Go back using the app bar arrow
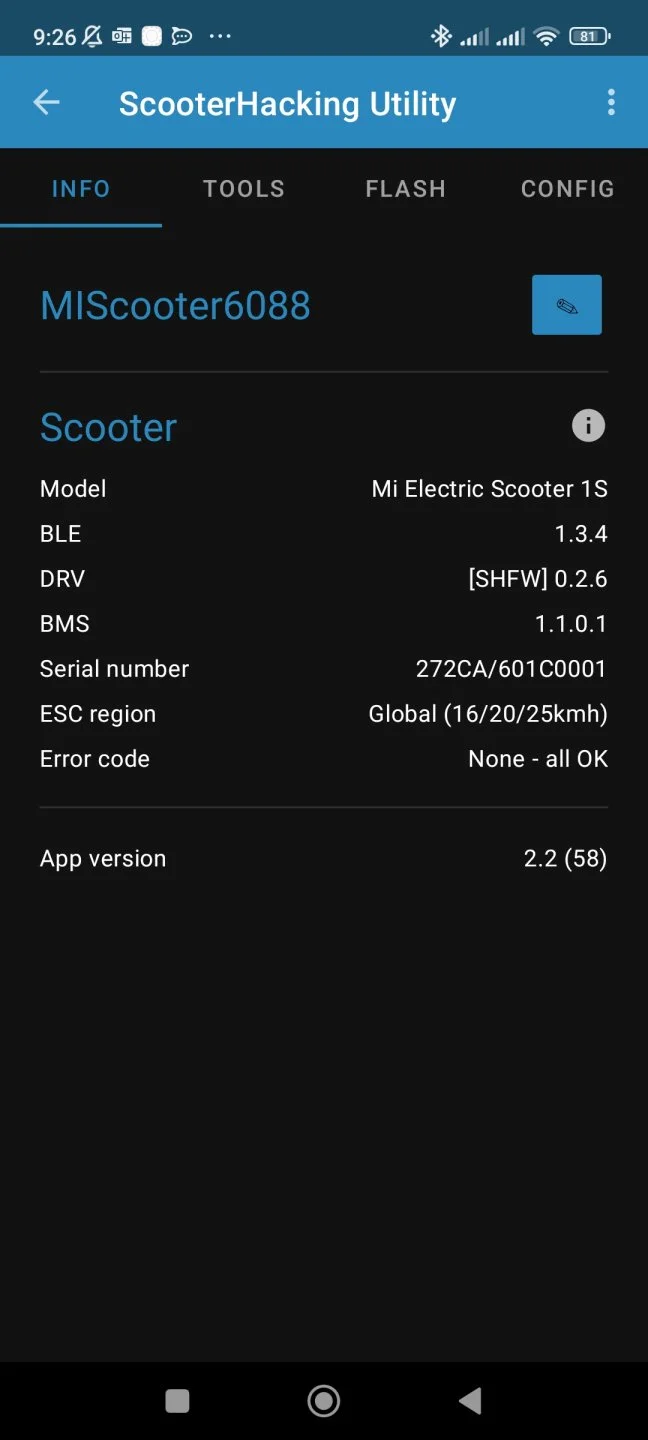Screen dimensions: 648x1440 point(47,102)
